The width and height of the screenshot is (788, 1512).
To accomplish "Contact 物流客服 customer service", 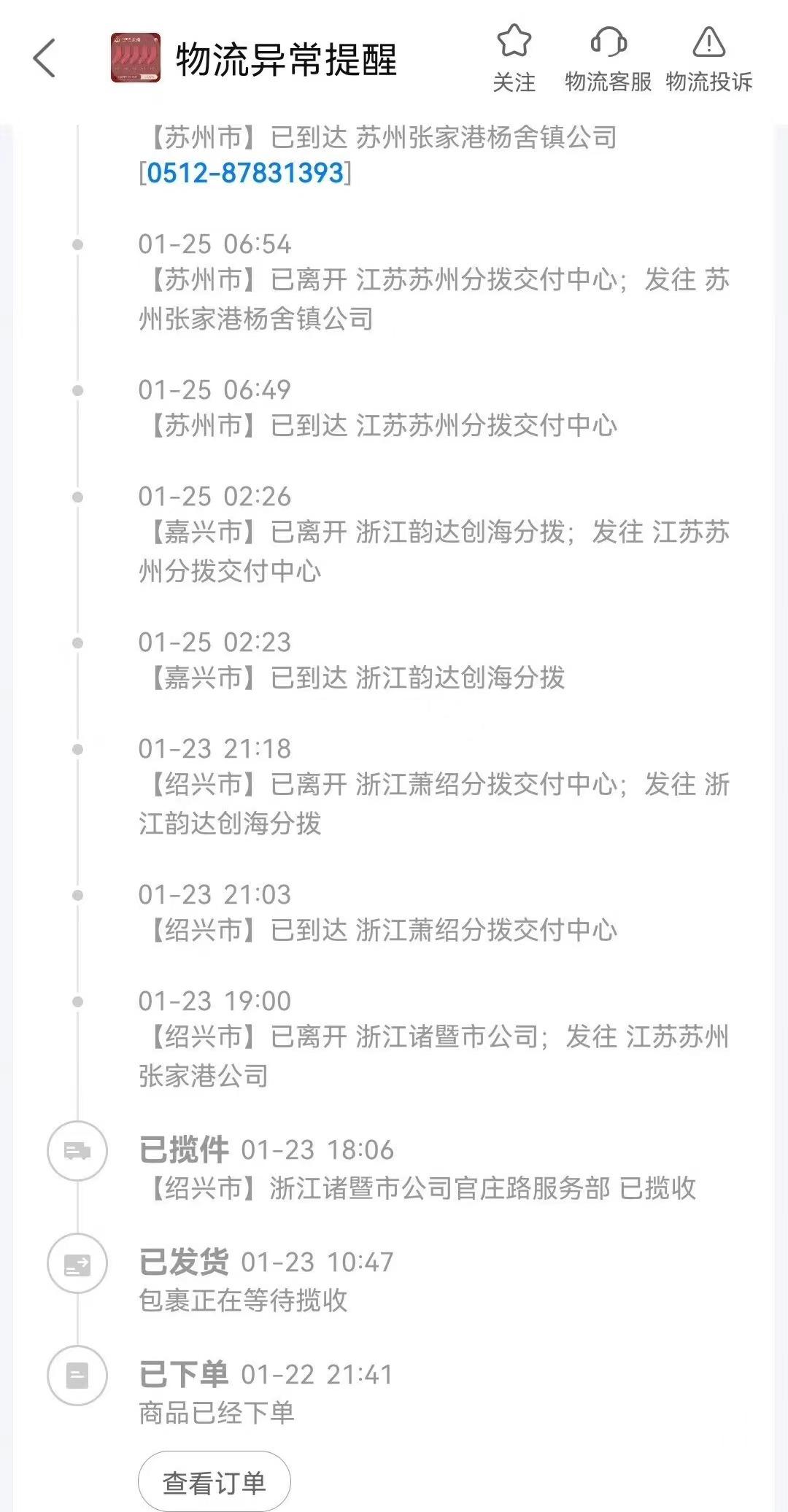I will click(x=608, y=57).
